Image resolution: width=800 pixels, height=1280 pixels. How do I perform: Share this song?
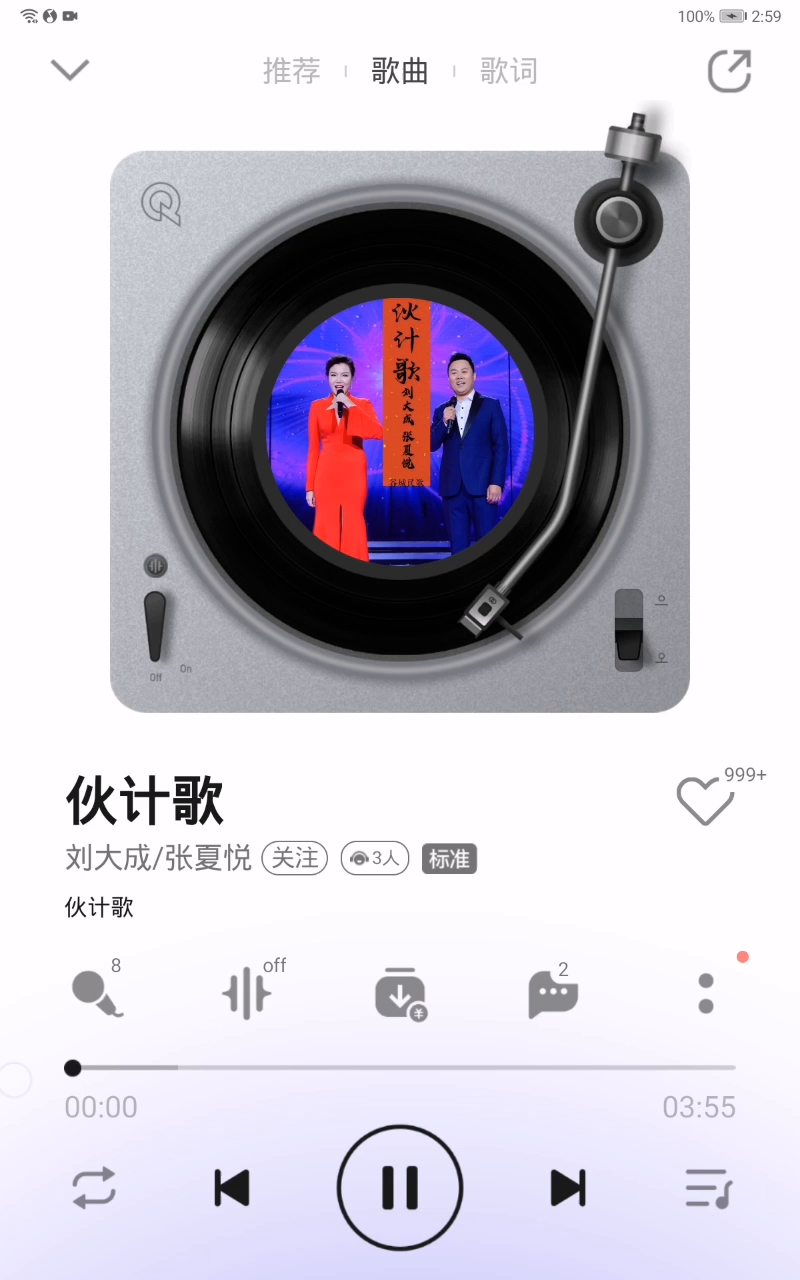(729, 71)
